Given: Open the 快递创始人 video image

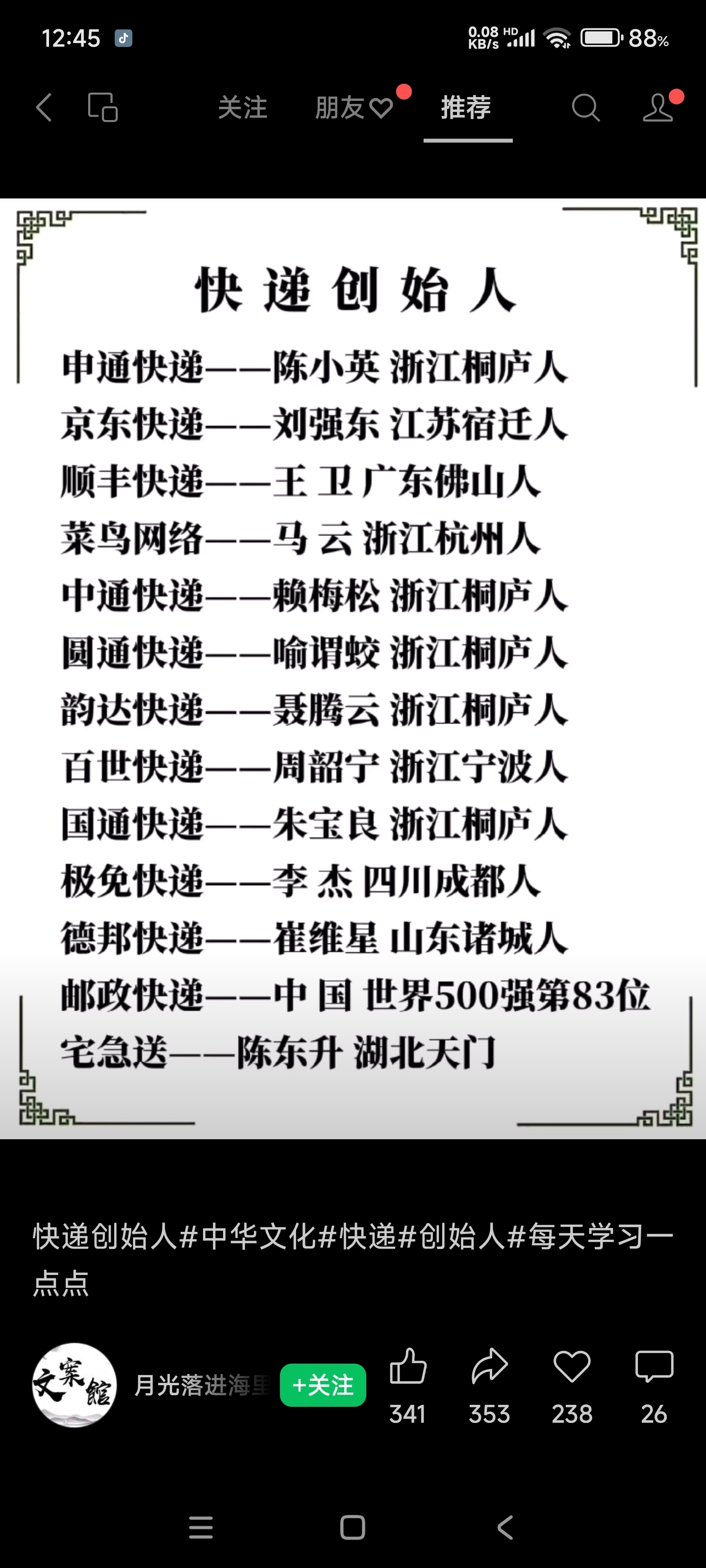Looking at the screenshot, I should [353, 668].
